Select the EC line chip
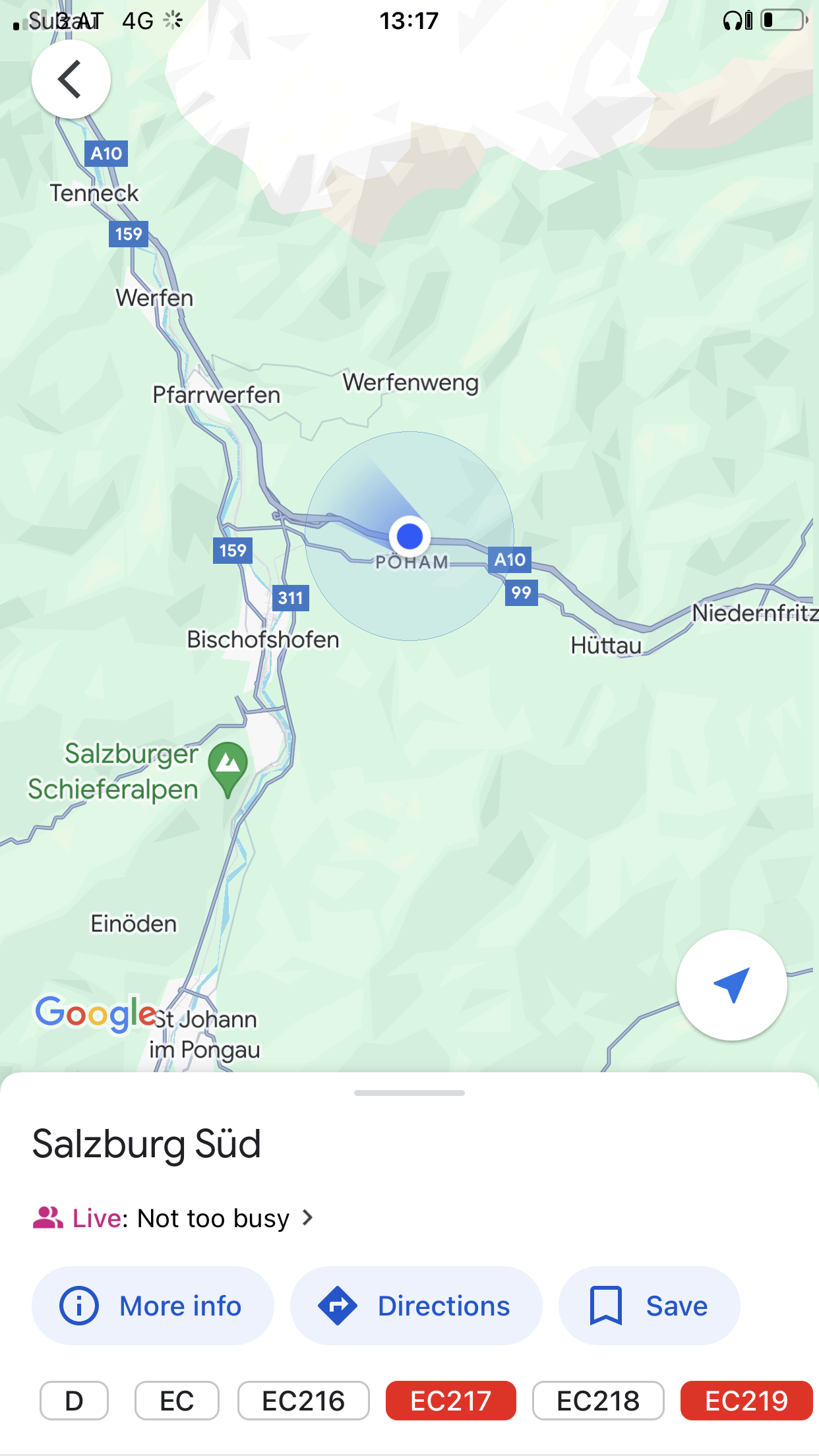The width and height of the screenshot is (819, 1456). (x=177, y=1401)
